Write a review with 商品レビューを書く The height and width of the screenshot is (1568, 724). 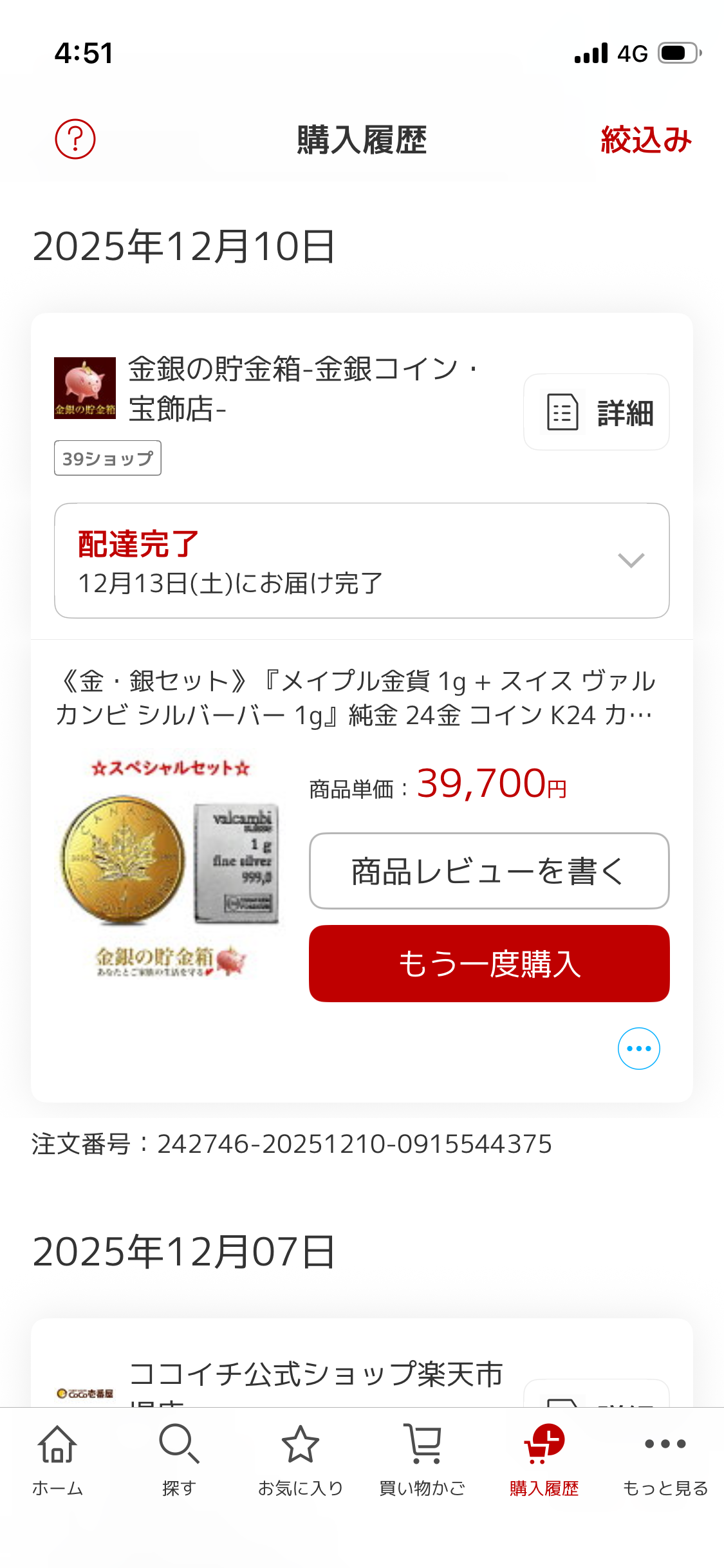(489, 871)
